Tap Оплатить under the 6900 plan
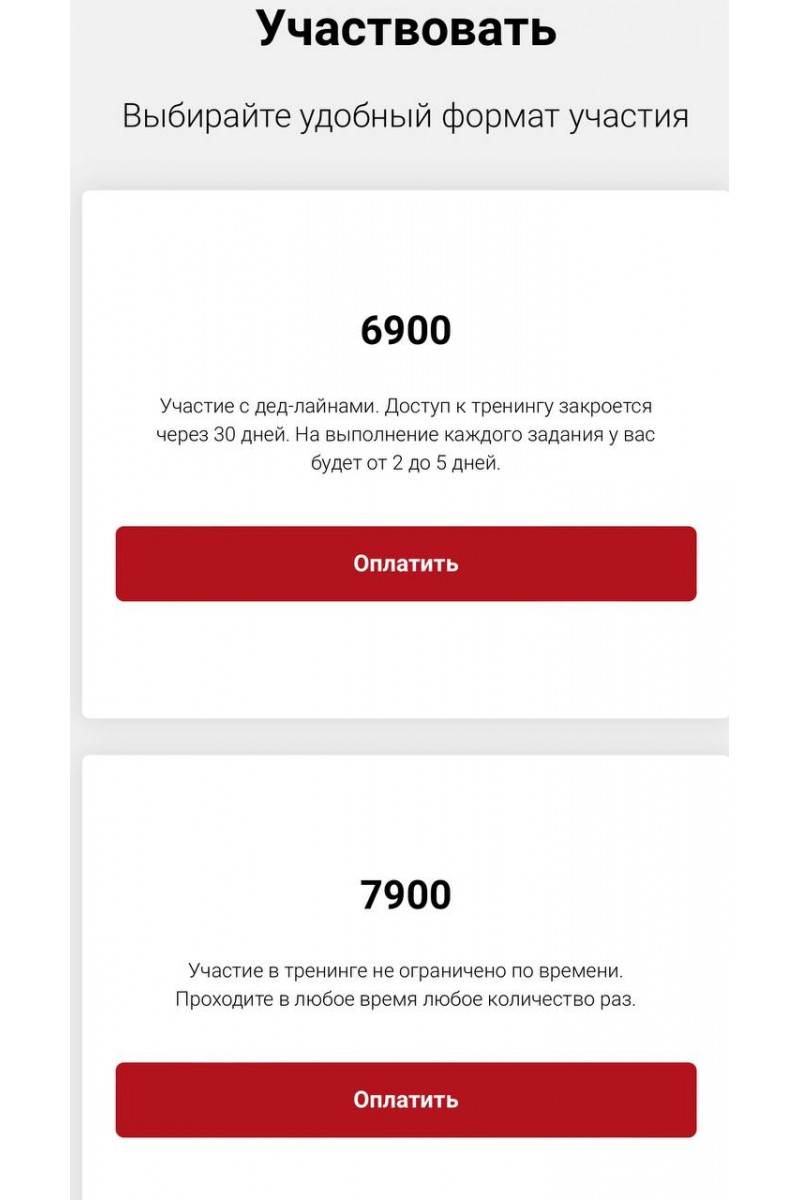The image size is (800, 1200). [405, 563]
